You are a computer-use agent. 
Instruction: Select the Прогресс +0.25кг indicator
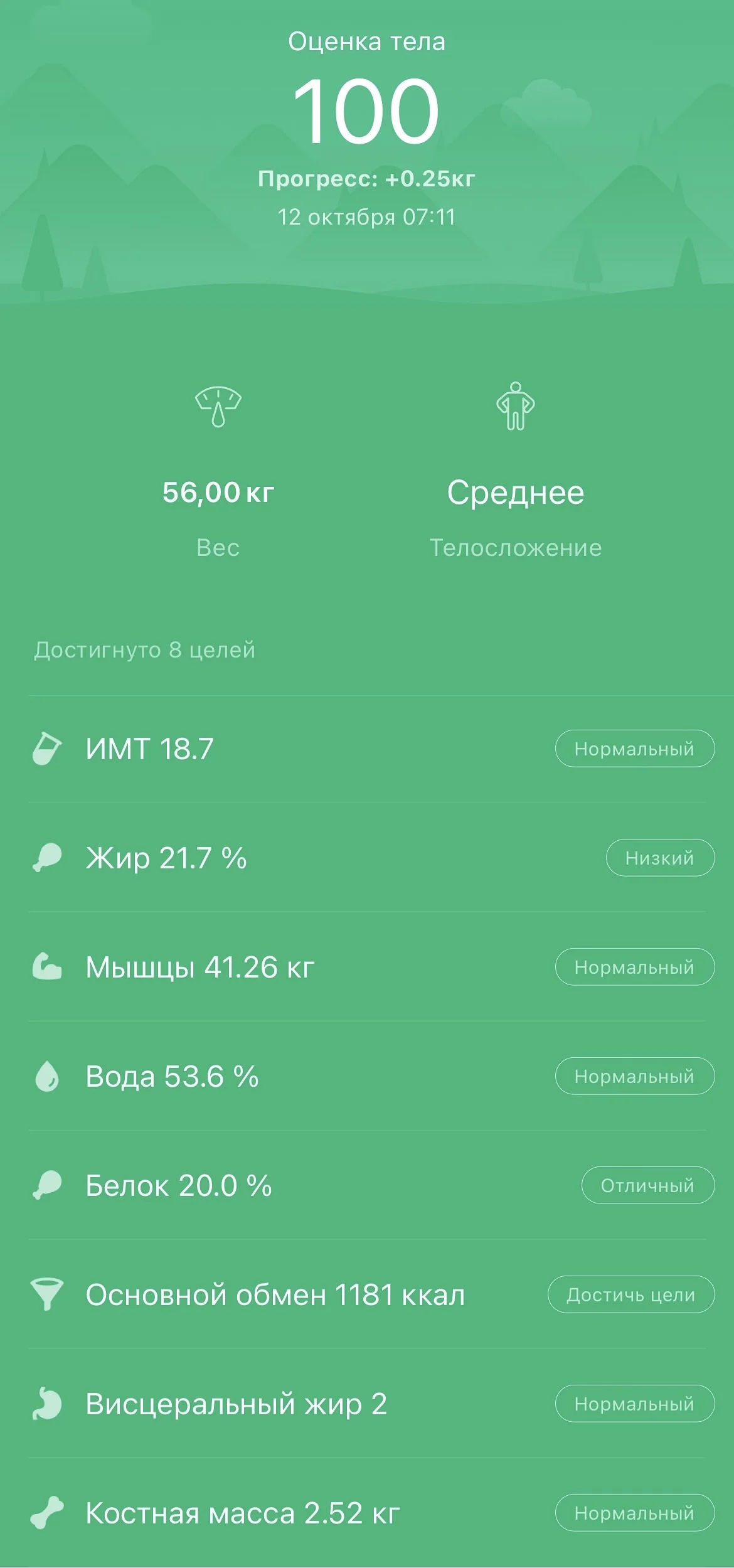367,179
